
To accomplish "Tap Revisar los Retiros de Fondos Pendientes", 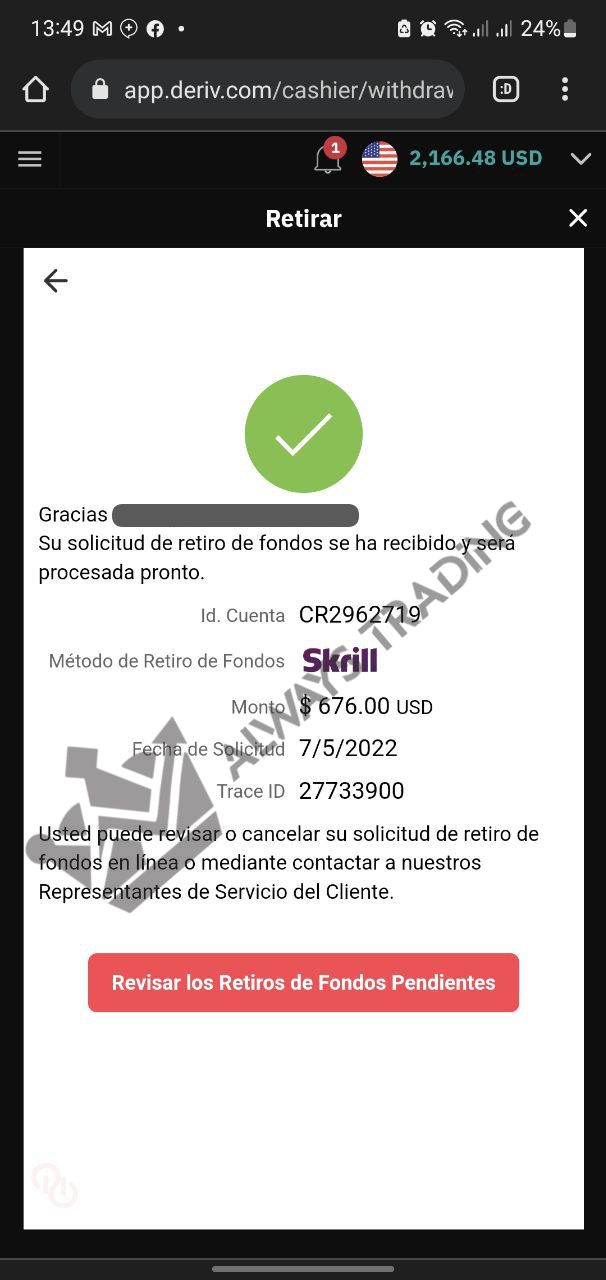I will [x=303, y=982].
